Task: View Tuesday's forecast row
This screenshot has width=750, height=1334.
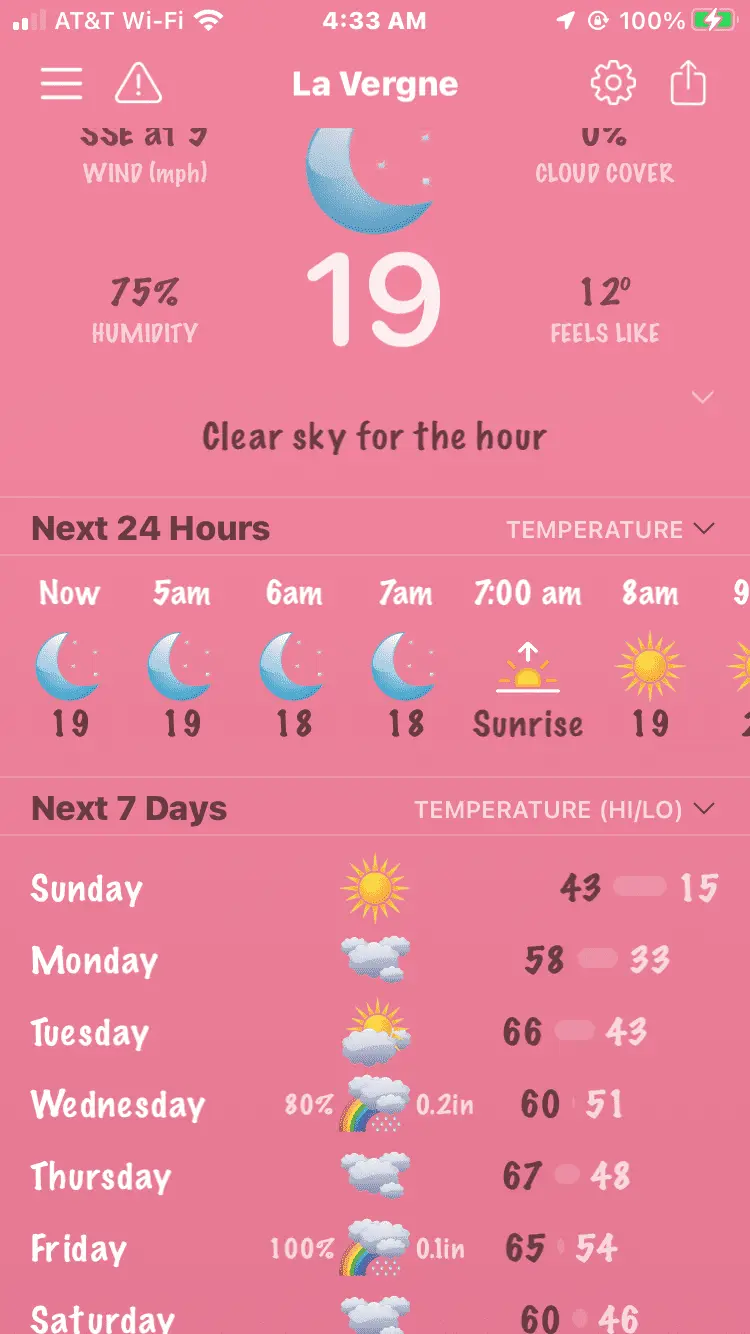Action: coord(375,1032)
